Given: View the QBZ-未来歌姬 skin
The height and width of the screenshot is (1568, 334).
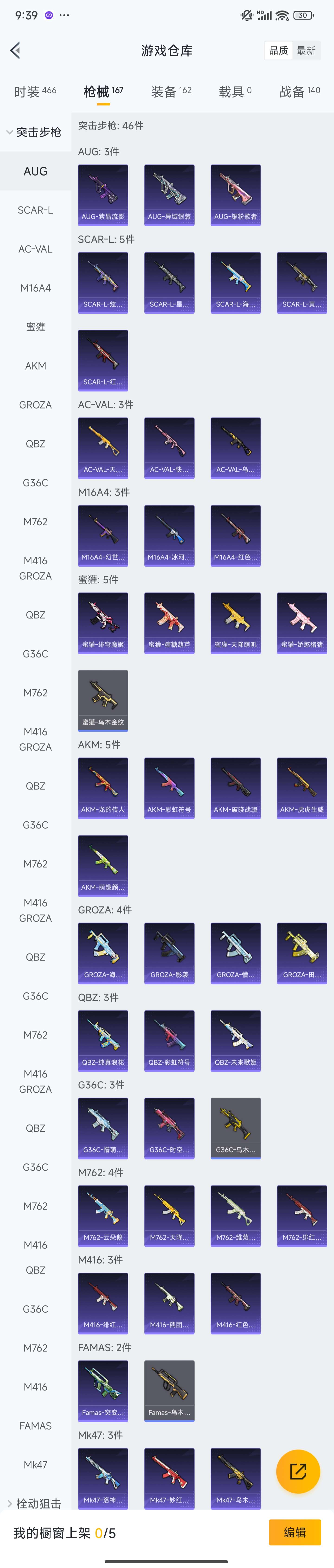Looking at the screenshot, I should [x=235, y=1040].
